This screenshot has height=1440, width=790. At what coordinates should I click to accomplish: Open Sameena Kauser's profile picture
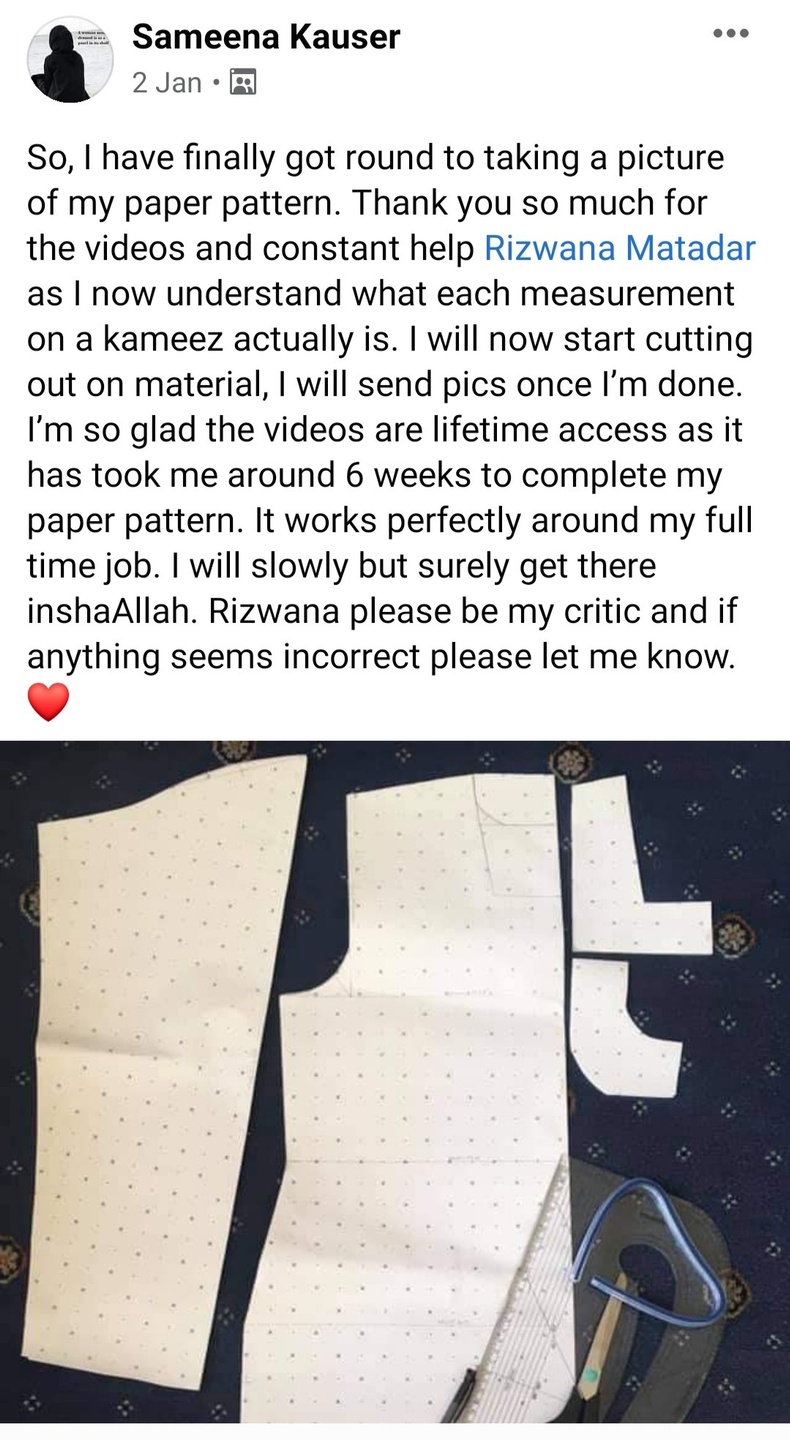tap(70, 59)
